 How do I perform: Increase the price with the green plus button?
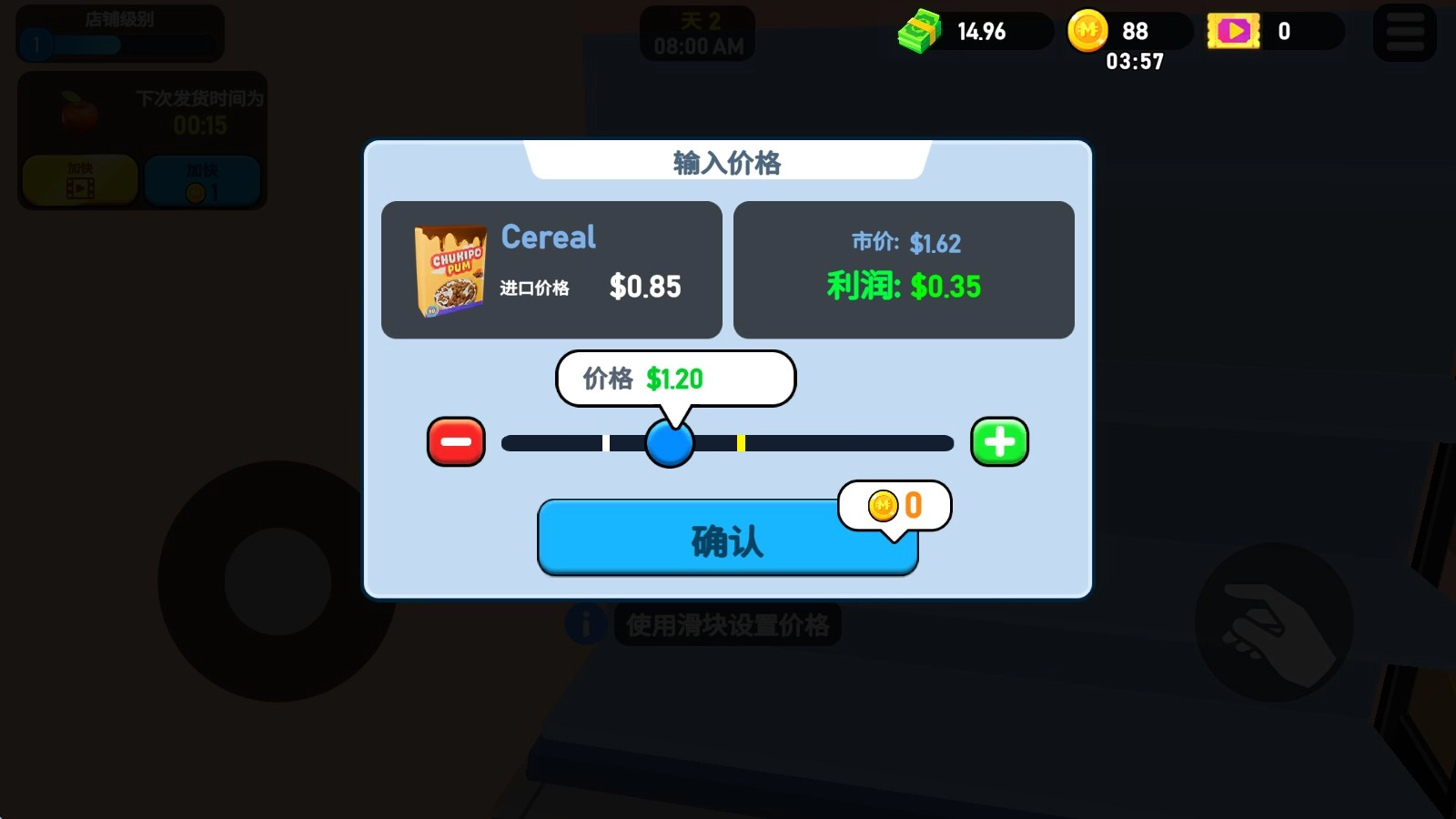(x=999, y=442)
